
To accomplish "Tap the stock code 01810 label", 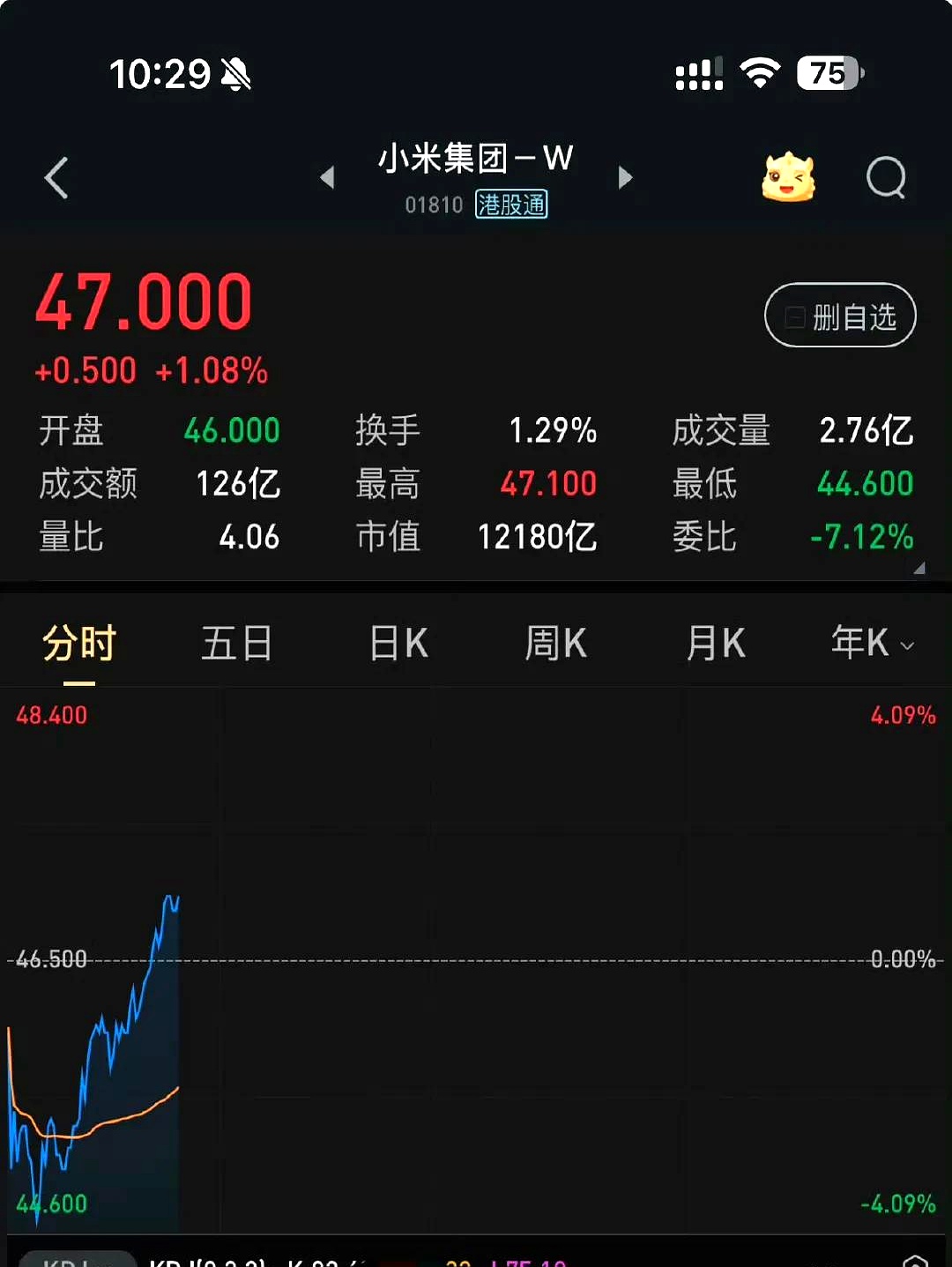I will [434, 204].
